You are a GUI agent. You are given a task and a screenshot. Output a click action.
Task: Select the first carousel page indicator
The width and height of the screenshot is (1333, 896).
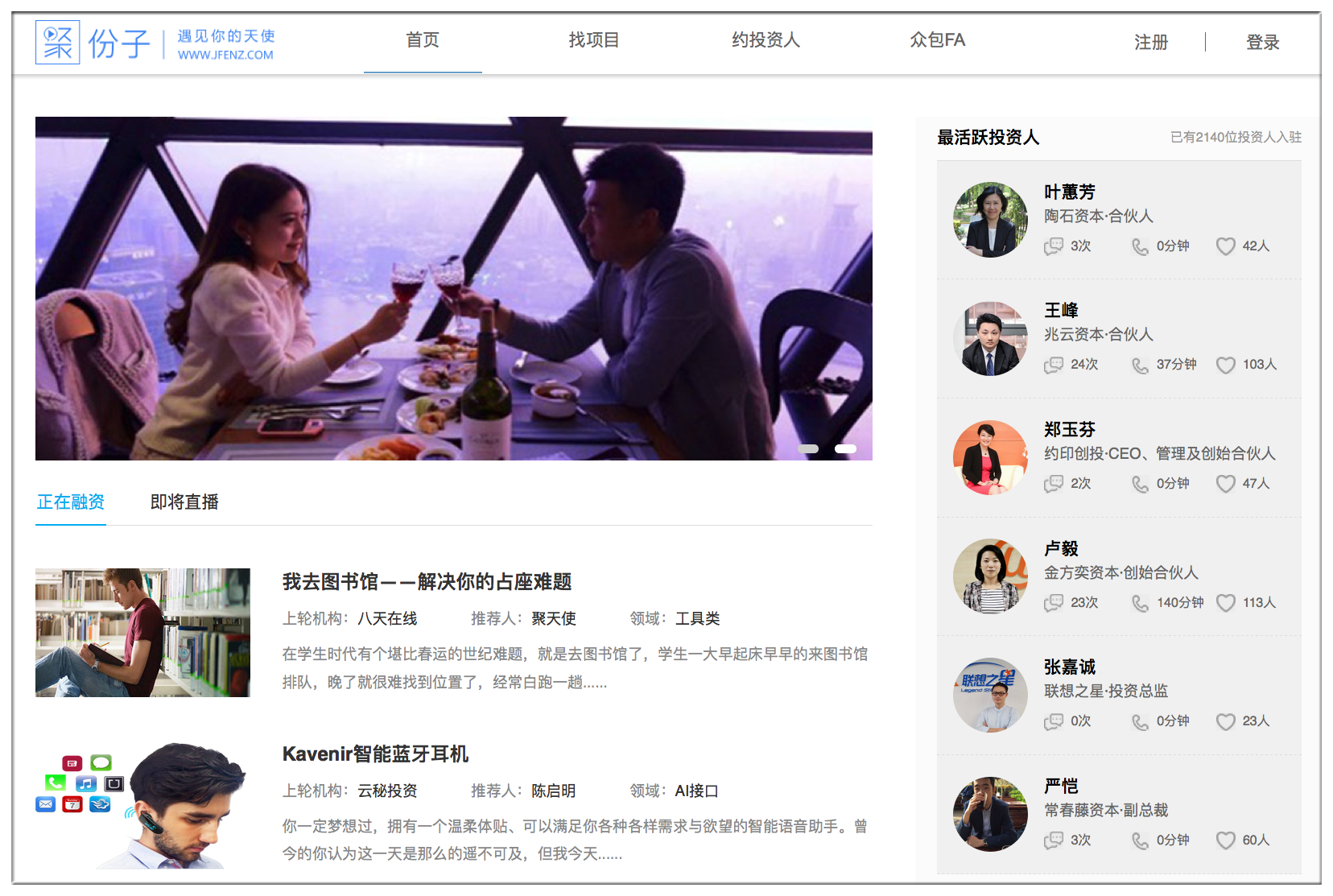pos(808,449)
